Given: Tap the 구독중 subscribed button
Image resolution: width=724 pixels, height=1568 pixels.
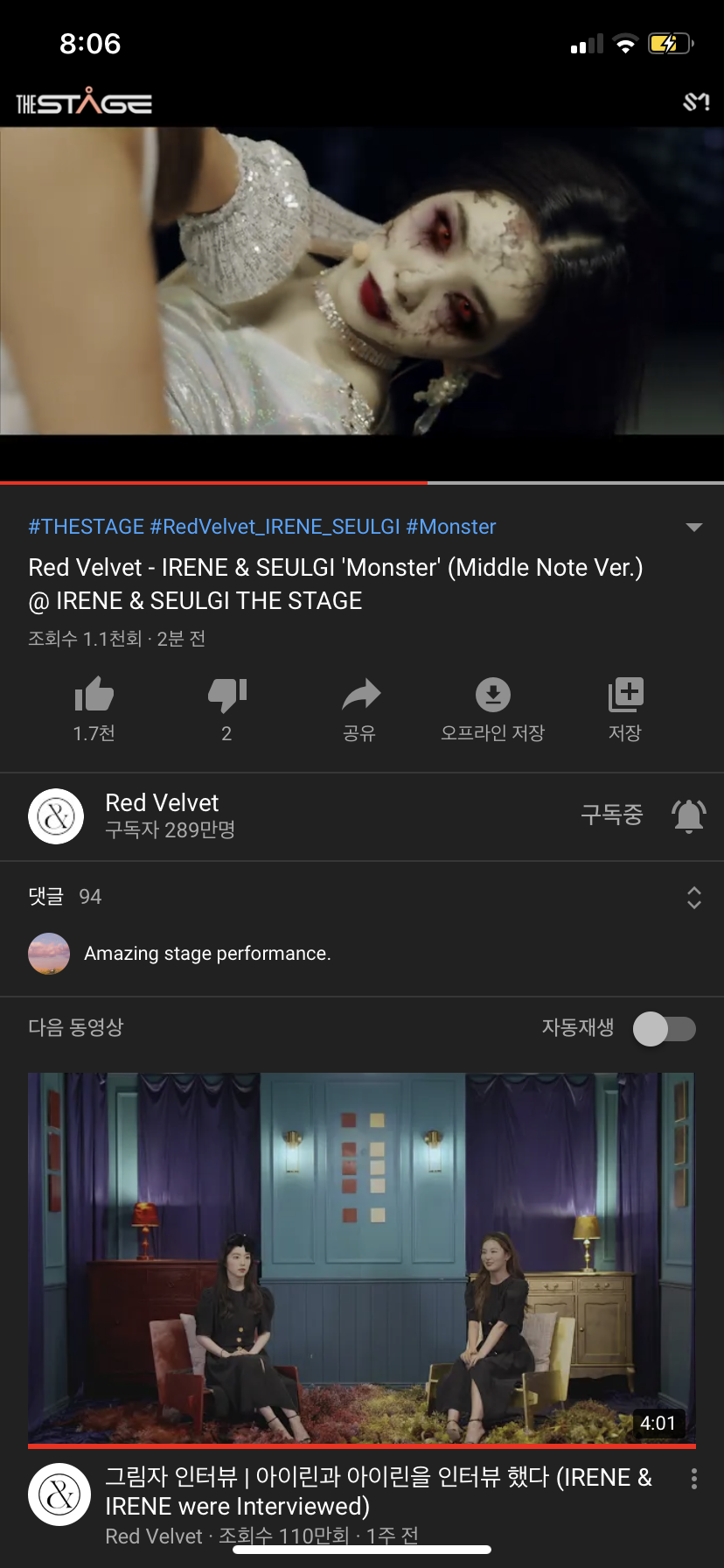Looking at the screenshot, I should click(611, 815).
